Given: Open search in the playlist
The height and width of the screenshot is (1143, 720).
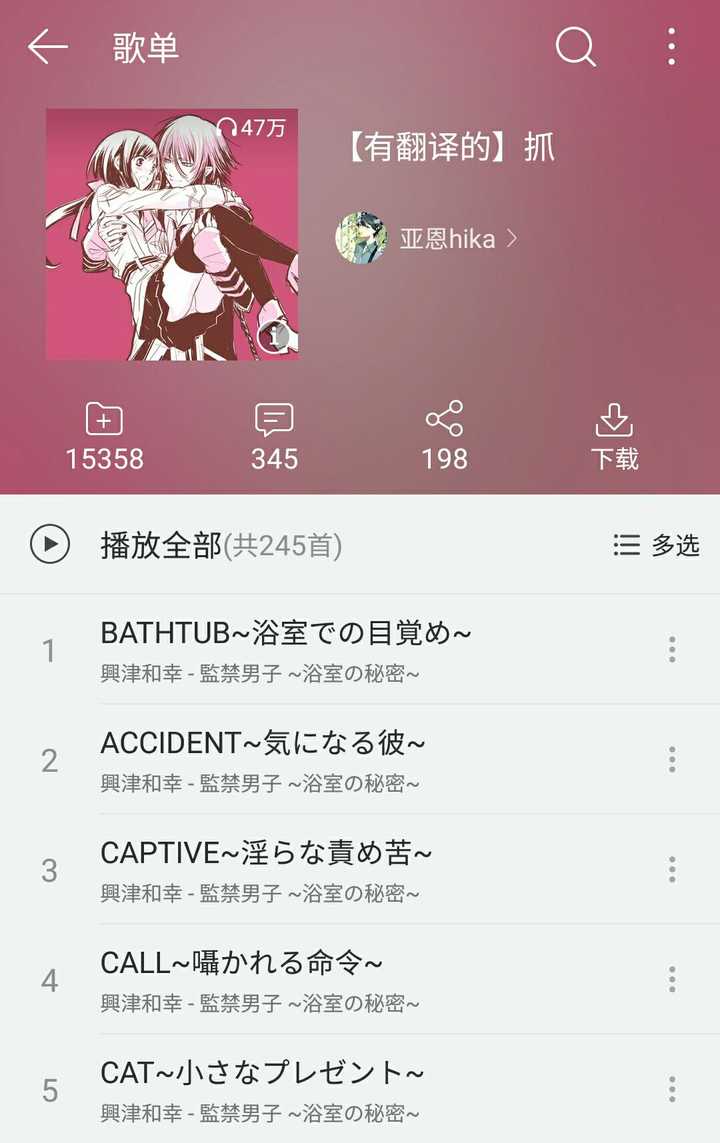Looking at the screenshot, I should 576,47.
